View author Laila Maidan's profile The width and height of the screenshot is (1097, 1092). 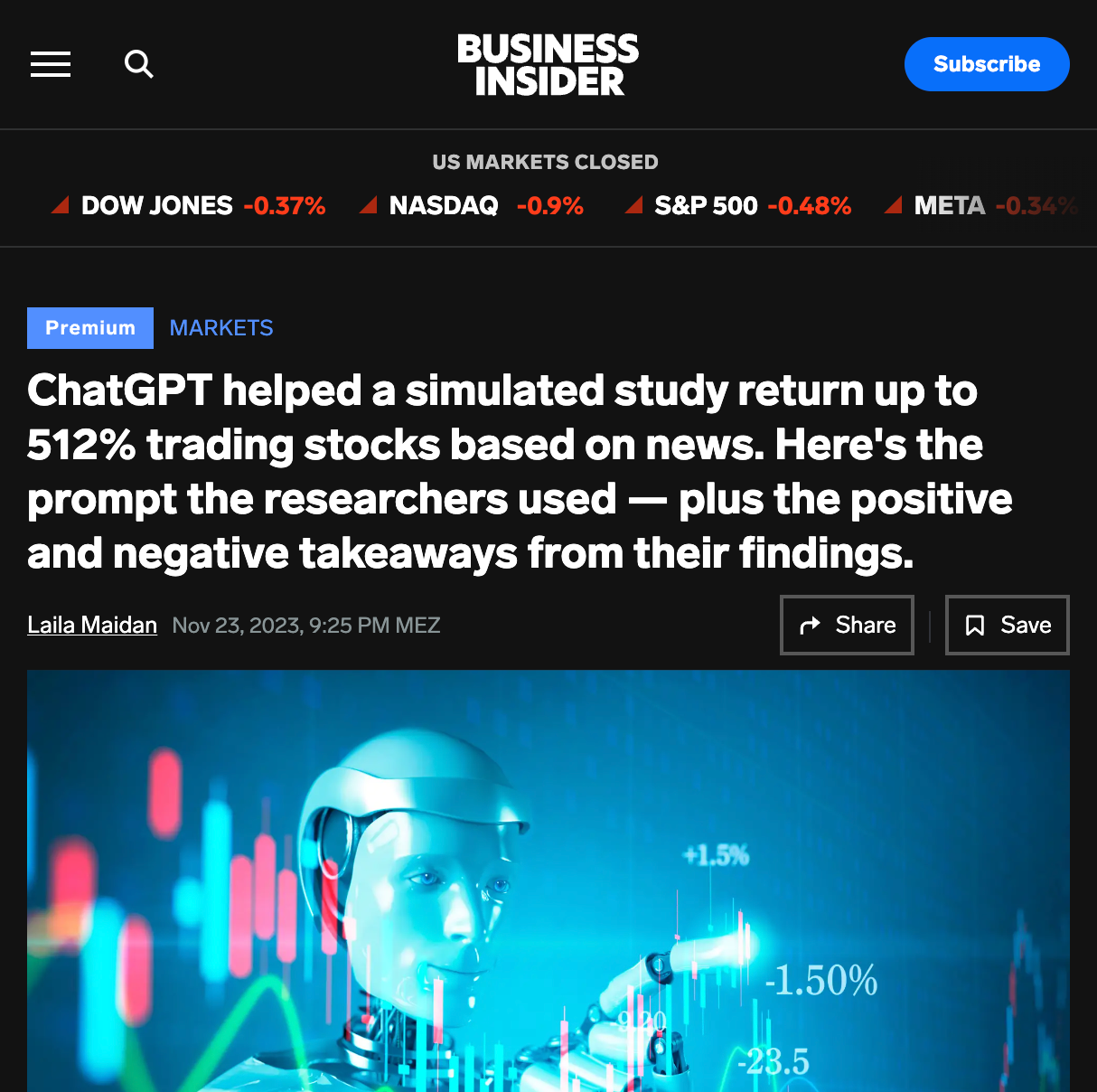[92, 626]
